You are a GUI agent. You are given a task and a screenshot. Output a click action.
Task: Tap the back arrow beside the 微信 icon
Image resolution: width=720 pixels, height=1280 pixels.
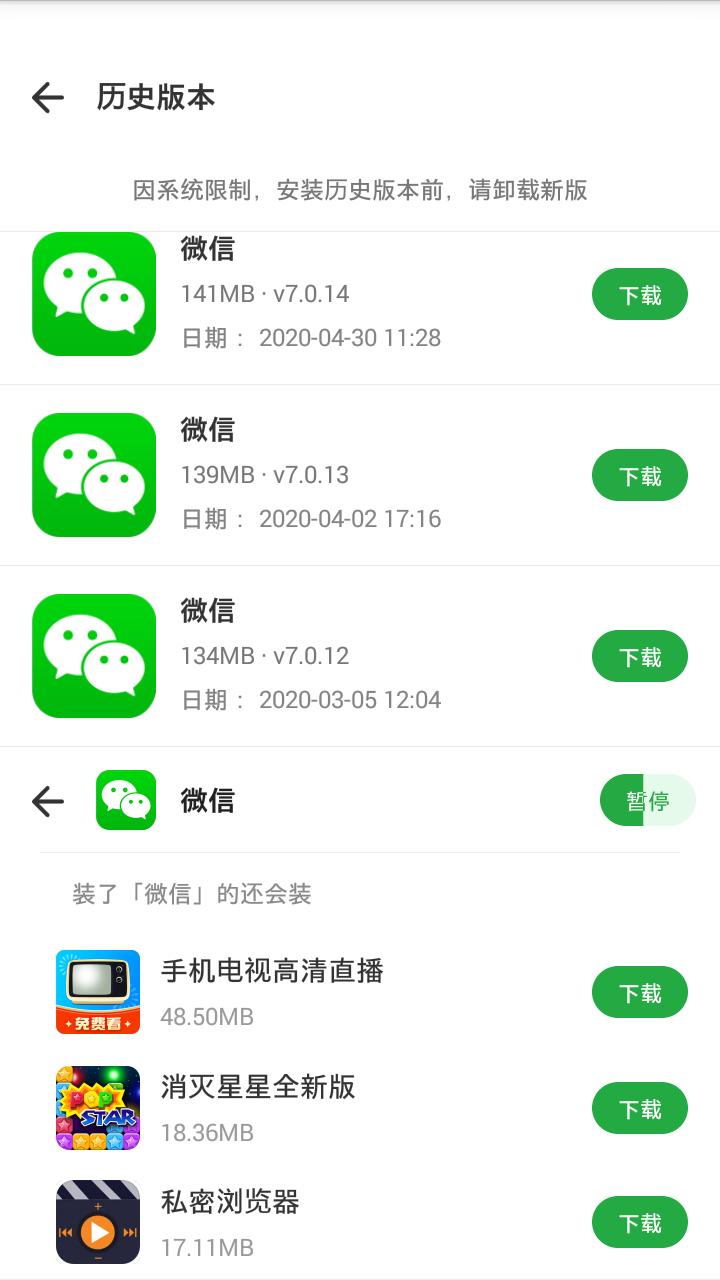point(47,800)
